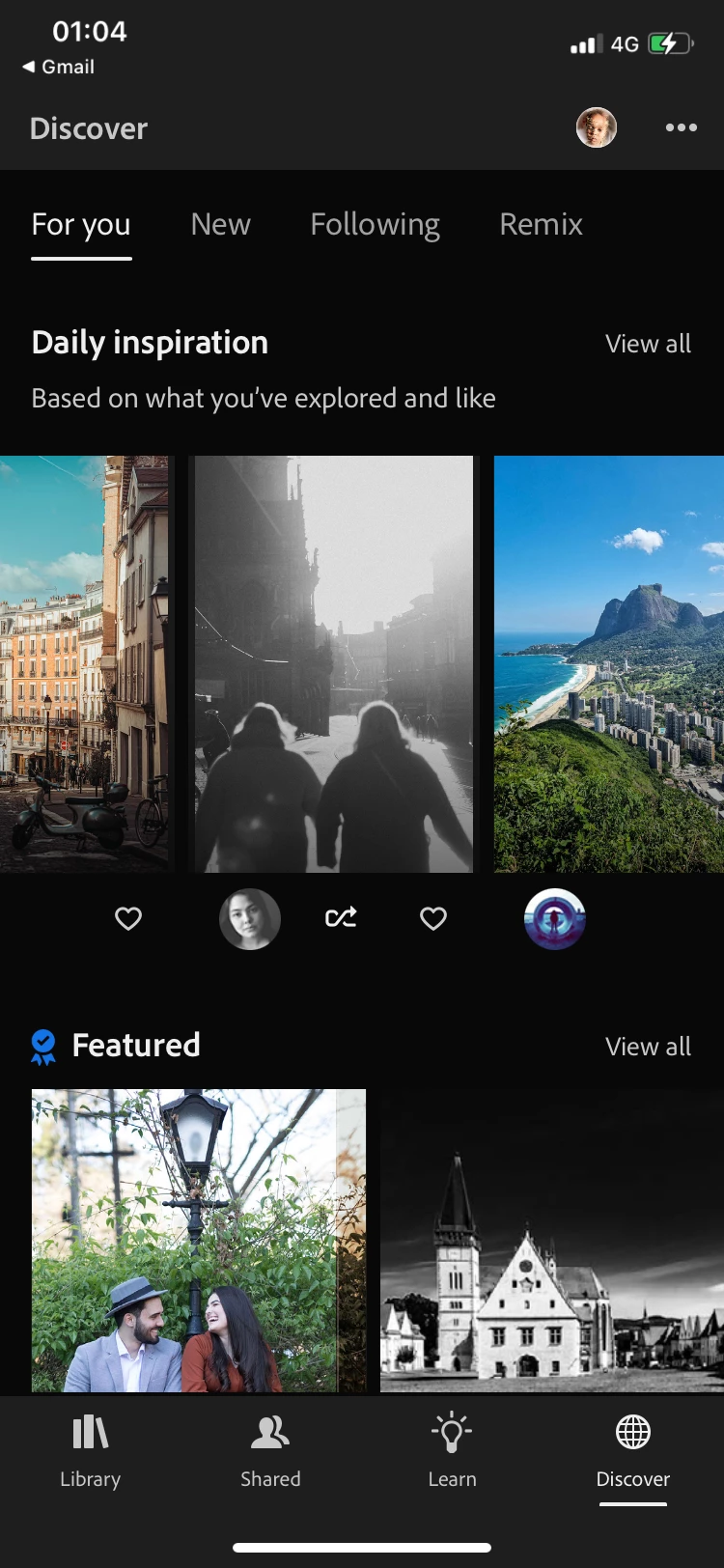View all Featured photos
Screen dimensions: 724x1568
click(x=648, y=1047)
